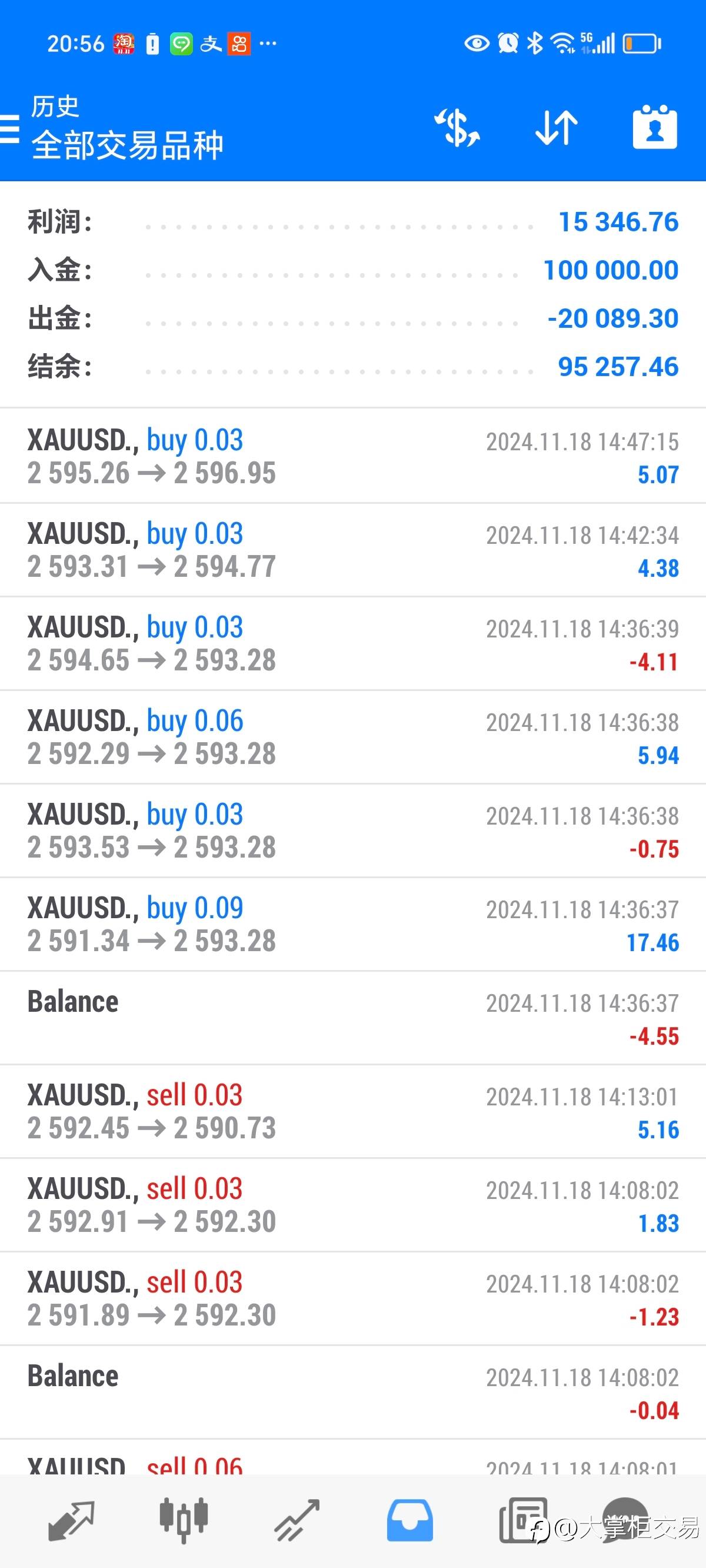The height and width of the screenshot is (1568, 706).
Task: Show the Balance entry of -0.04
Action: click(353, 1393)
